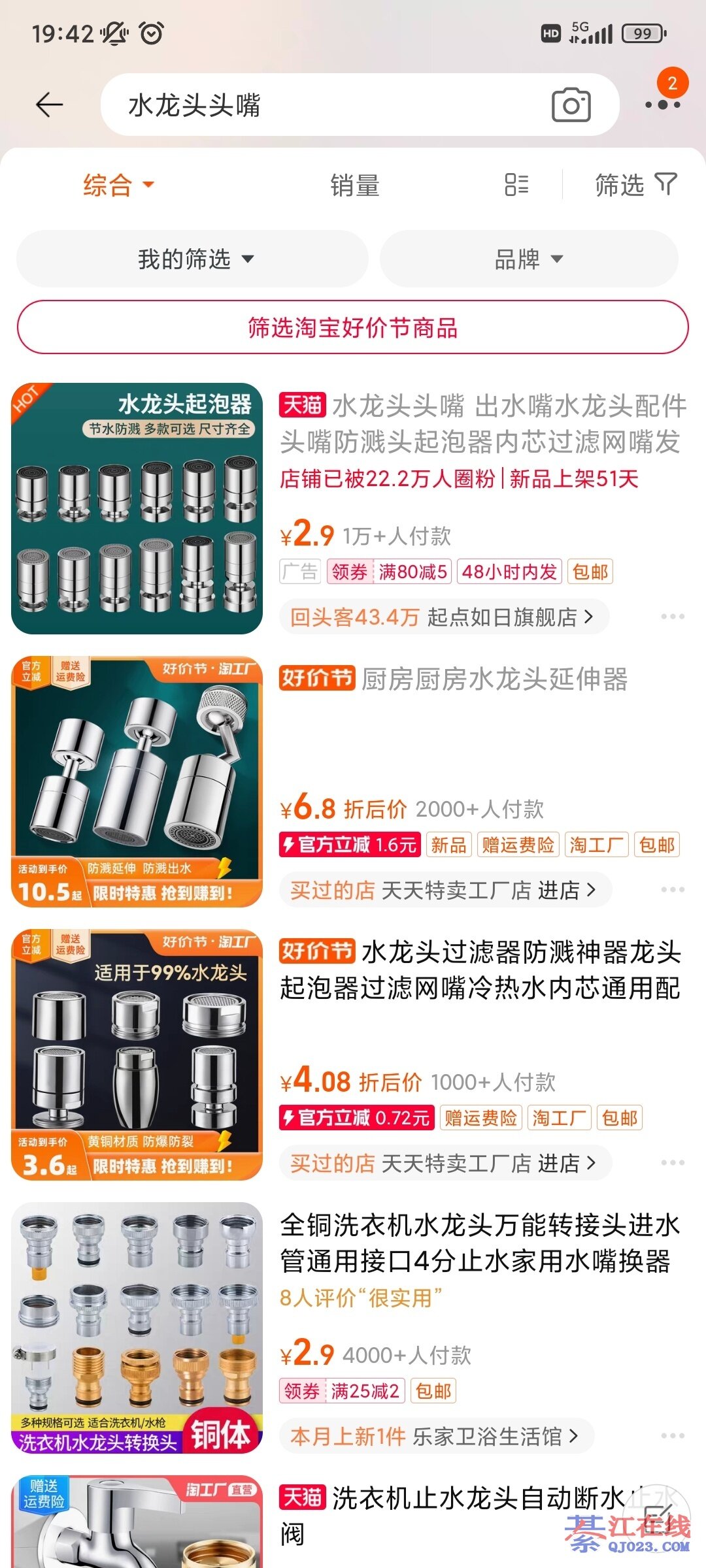
Task: Open the 综合 sort dropdown
Action: pos(118,185)
